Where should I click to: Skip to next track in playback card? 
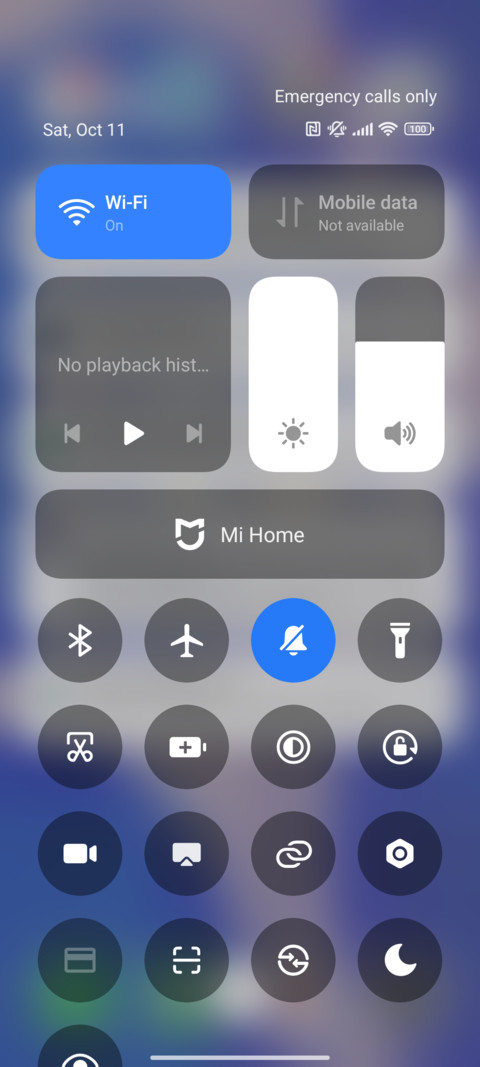click(x=194, y=433)
